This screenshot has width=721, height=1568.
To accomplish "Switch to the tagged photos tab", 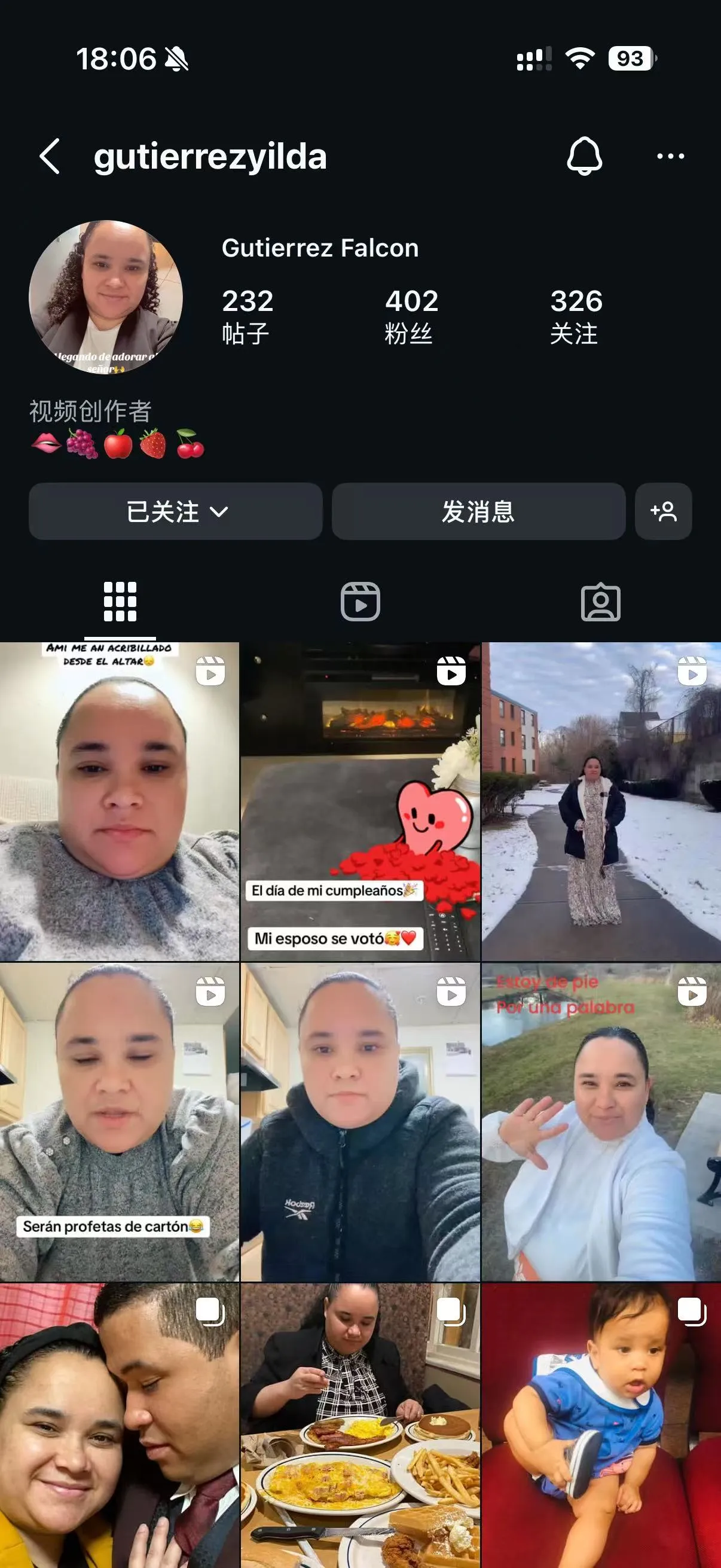I will click(x=600, y=602).
